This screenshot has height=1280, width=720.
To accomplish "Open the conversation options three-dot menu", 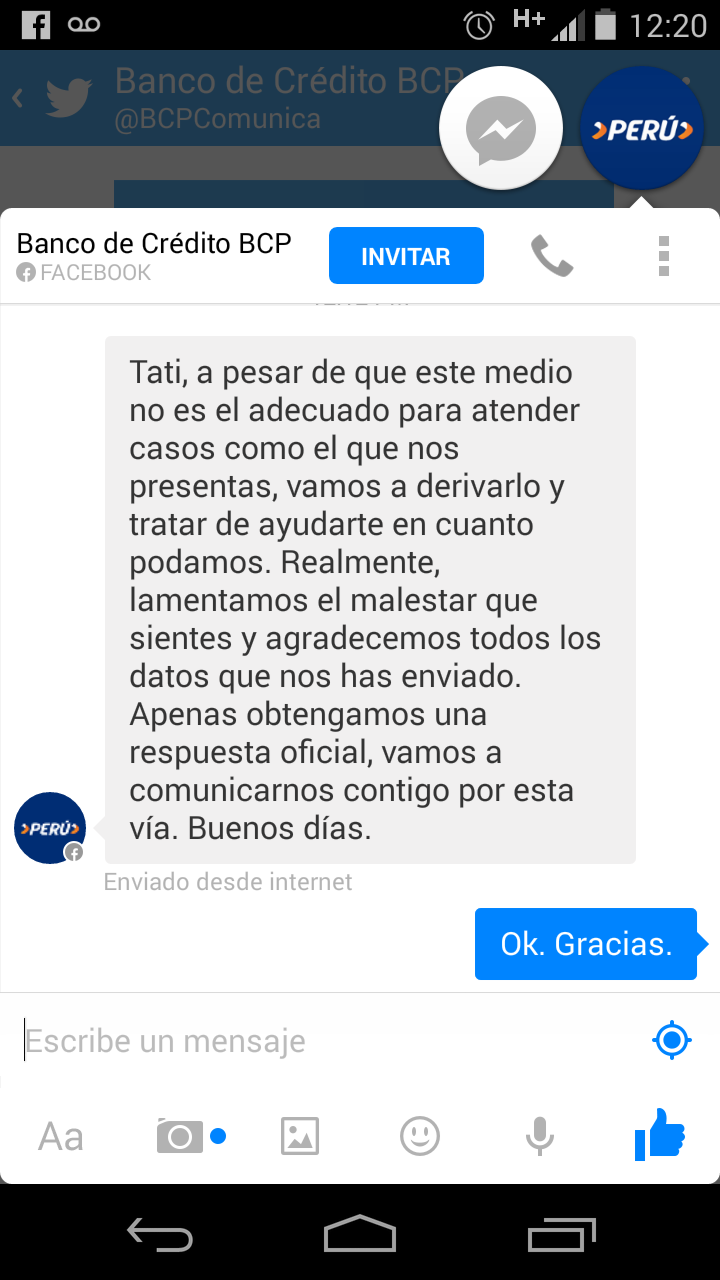I will point(663,255).
